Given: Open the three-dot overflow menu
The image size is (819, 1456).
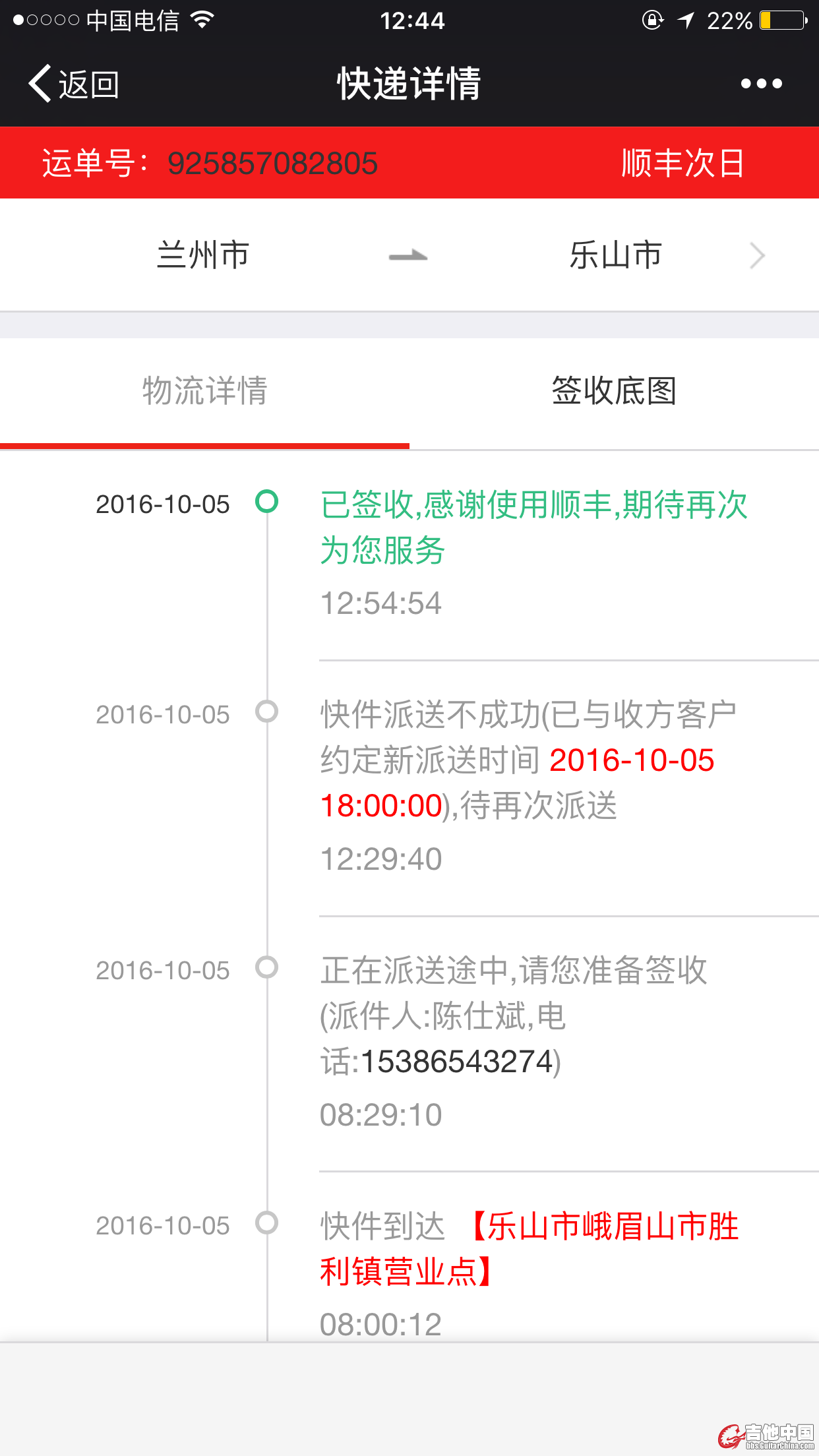Looking at the screenshot, I should coord(761,84).
